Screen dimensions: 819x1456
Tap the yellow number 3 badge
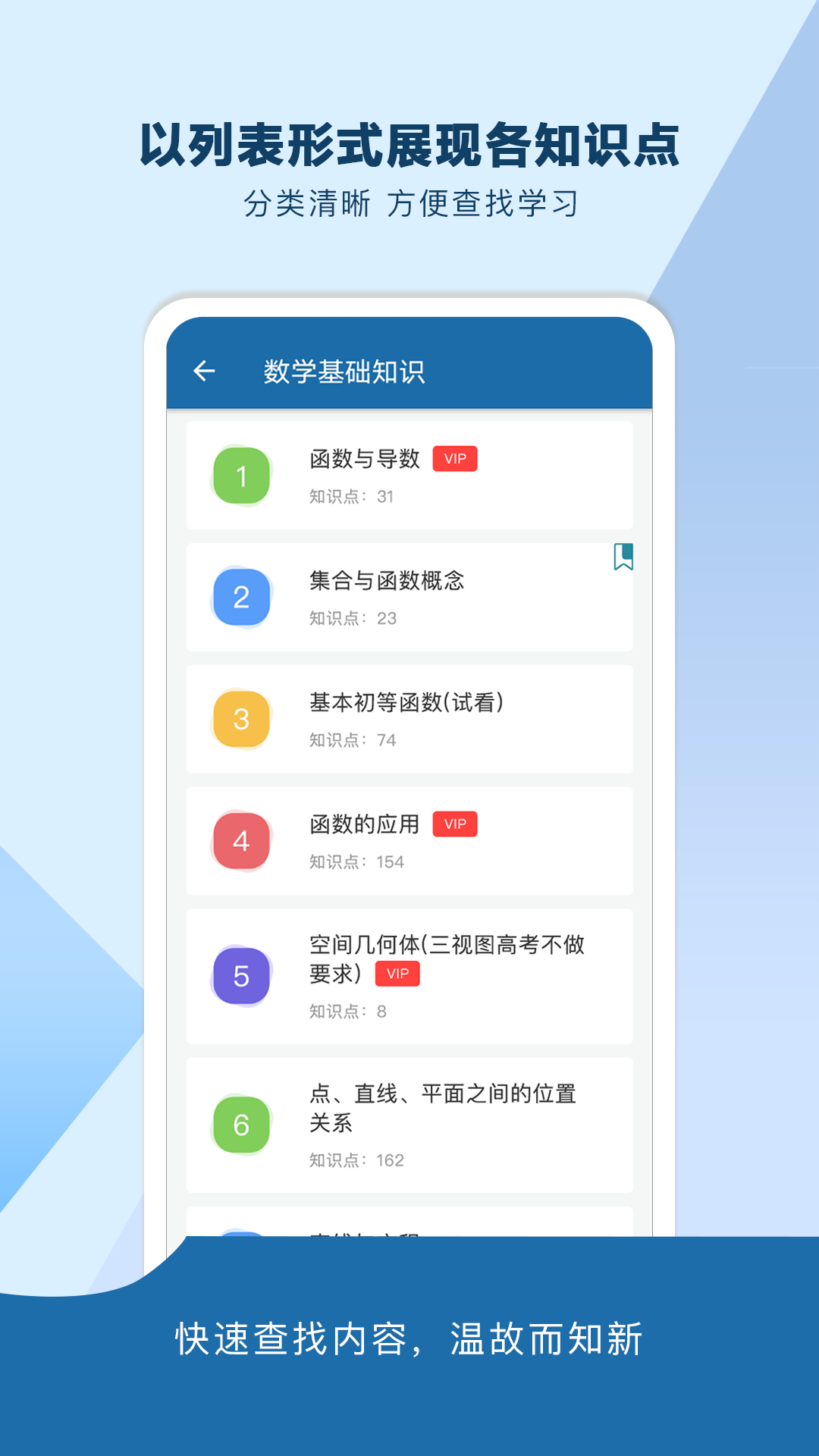[x=242, y=720]
